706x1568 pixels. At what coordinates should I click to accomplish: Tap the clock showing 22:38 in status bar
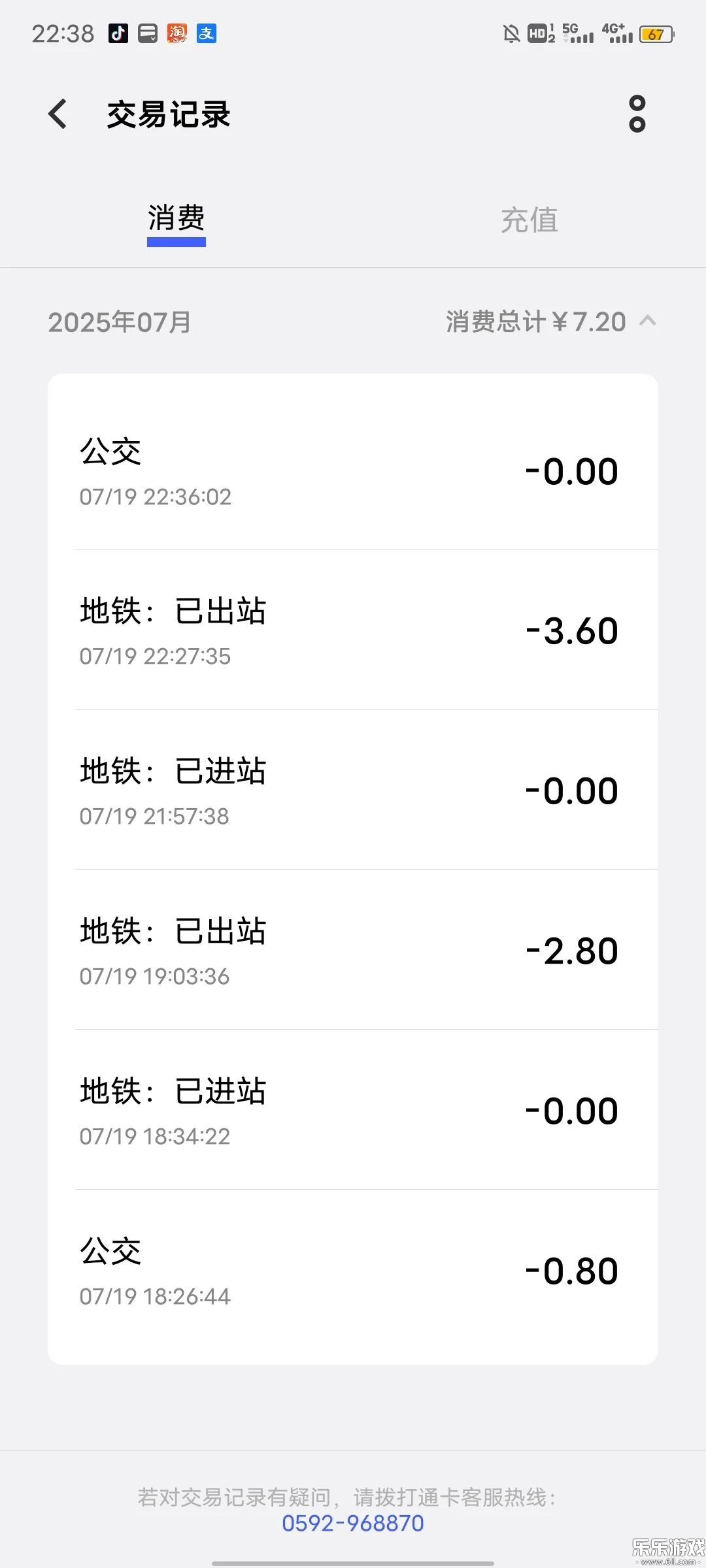tap(63, 33)
